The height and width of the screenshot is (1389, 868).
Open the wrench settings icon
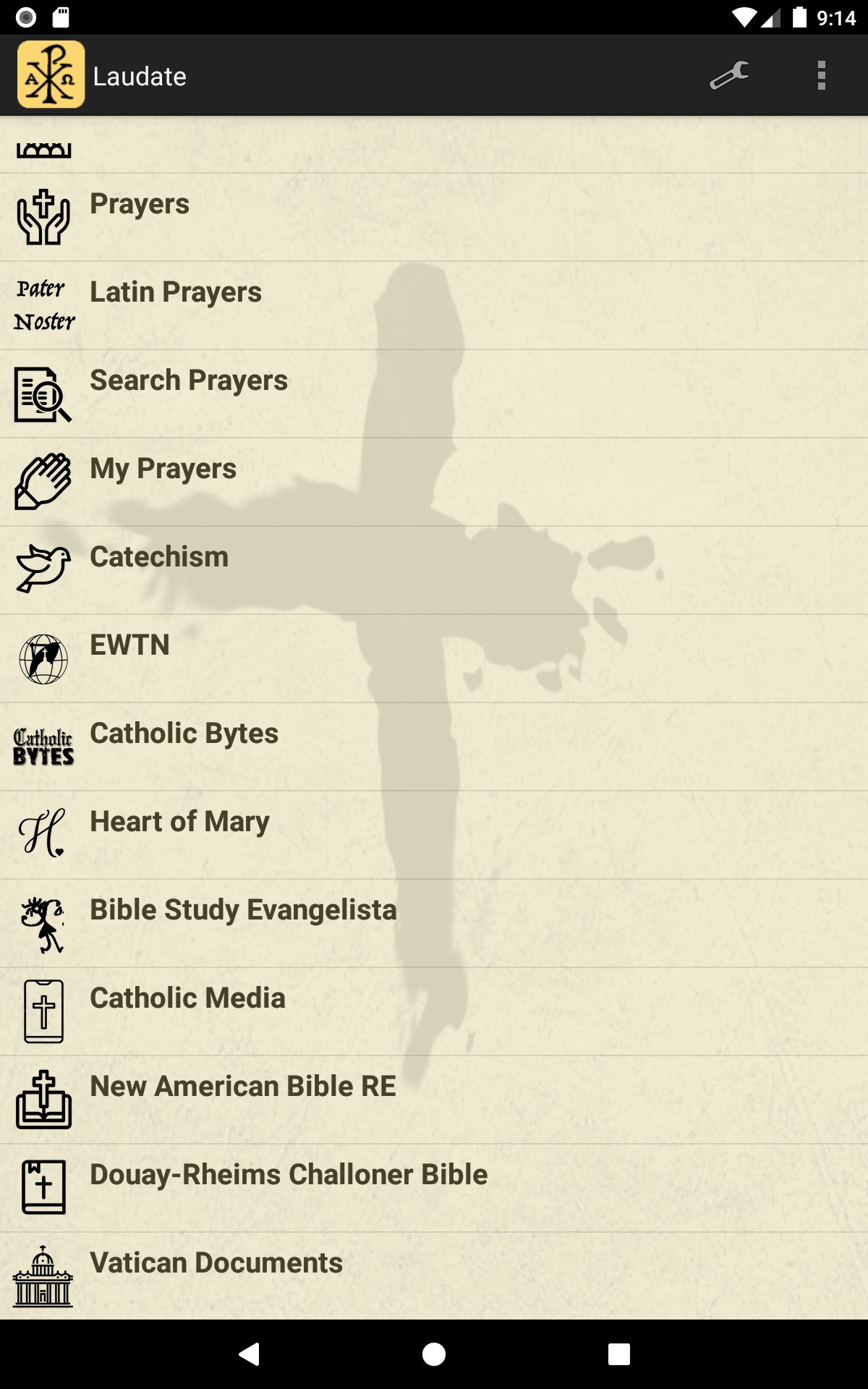(x=729, y=76)
